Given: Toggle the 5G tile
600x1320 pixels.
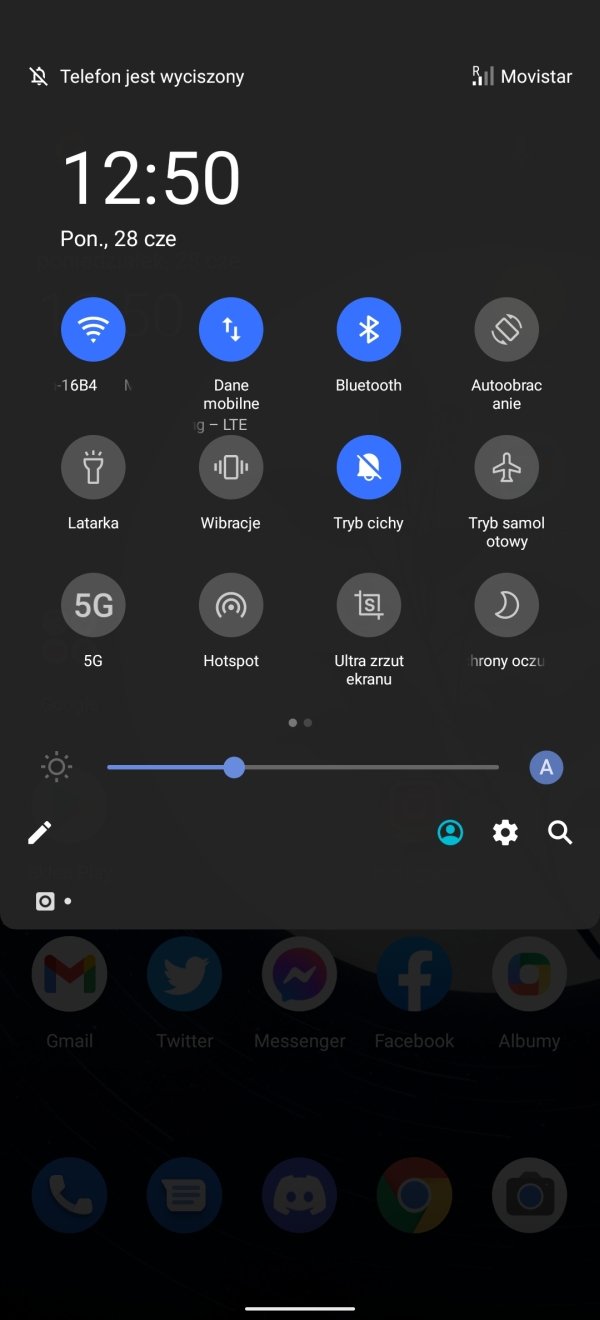Looking at the screenshot, I should pos(93,605).
